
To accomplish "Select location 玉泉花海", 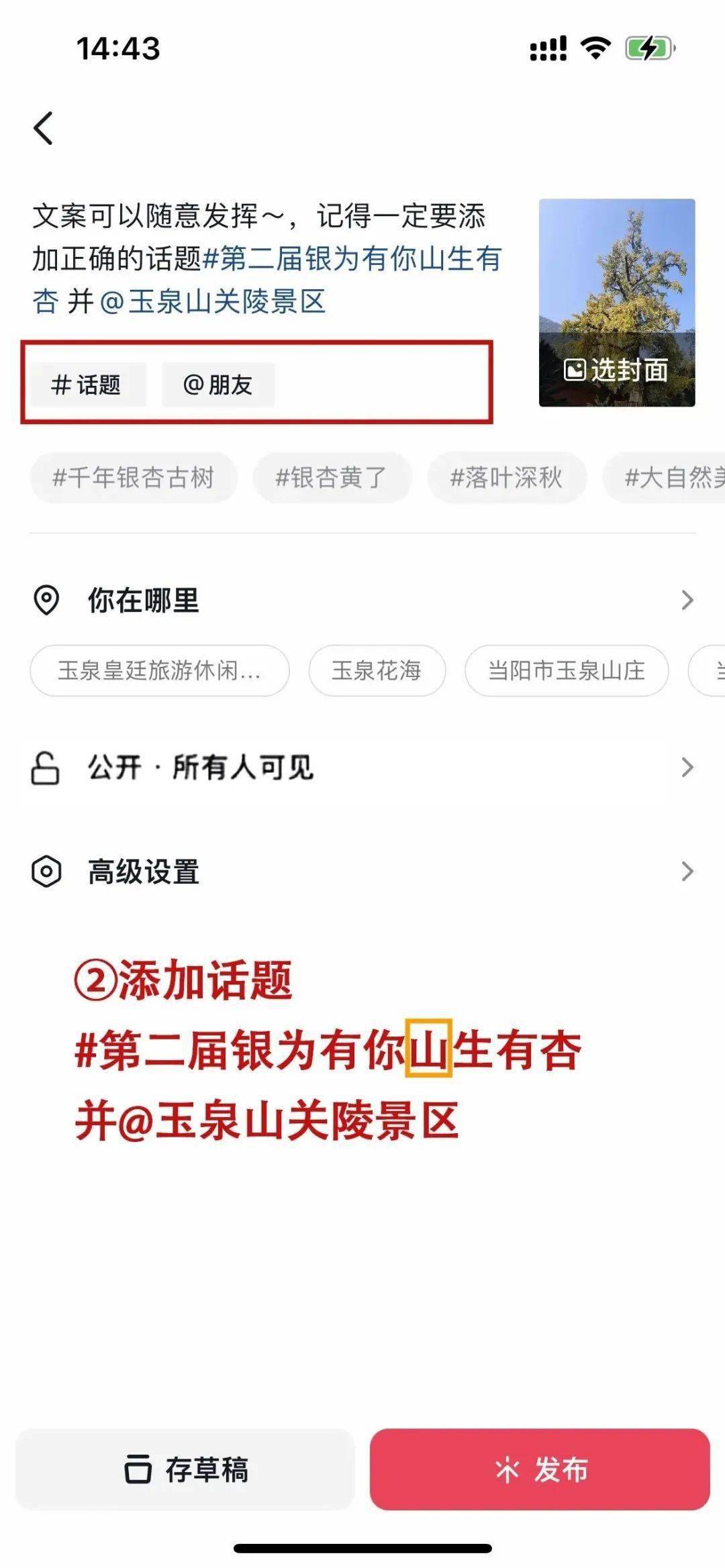I will tap(377, 670).
